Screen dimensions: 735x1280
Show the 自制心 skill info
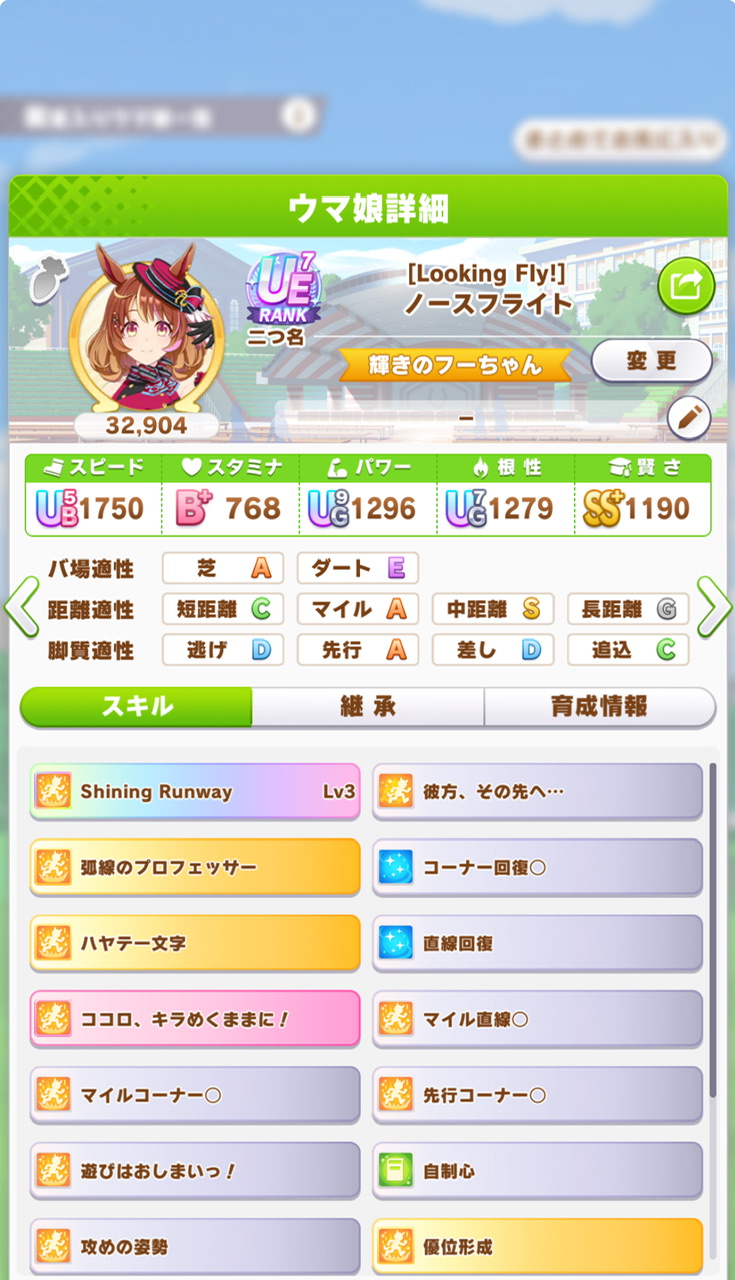[x=538, y=1171]
